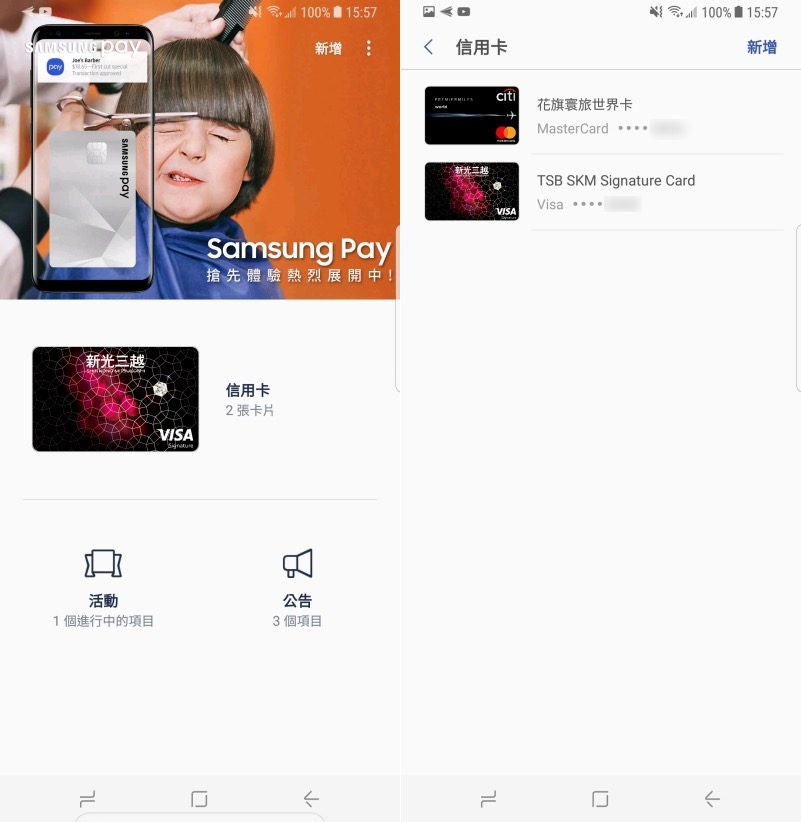Select the 花旗寰旅世界卡 MasterCard row
Image resolution: width=801 pixels, height=822 pixels.
pyautogui.click(x=600, y=116)
